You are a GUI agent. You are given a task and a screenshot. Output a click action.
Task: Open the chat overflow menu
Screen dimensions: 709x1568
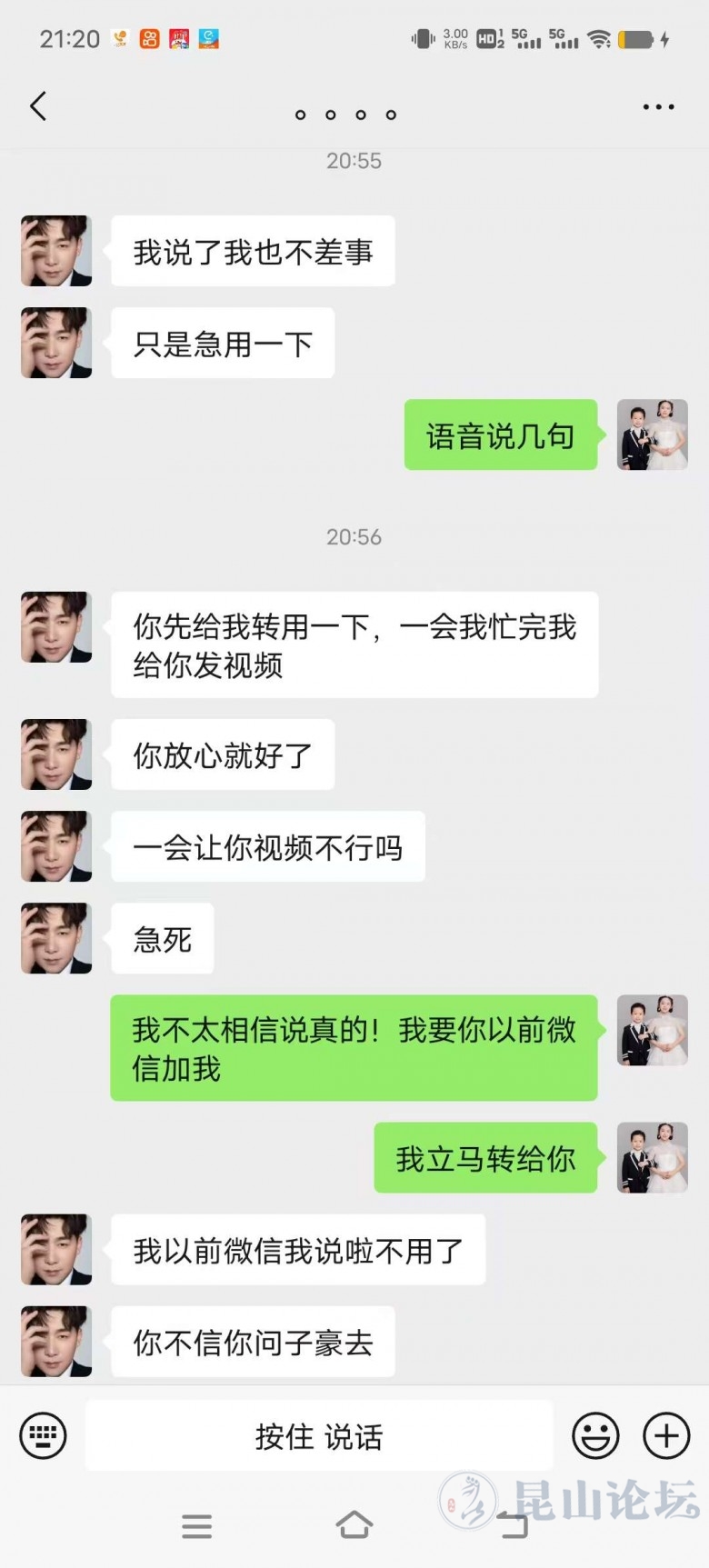(658, 107)
